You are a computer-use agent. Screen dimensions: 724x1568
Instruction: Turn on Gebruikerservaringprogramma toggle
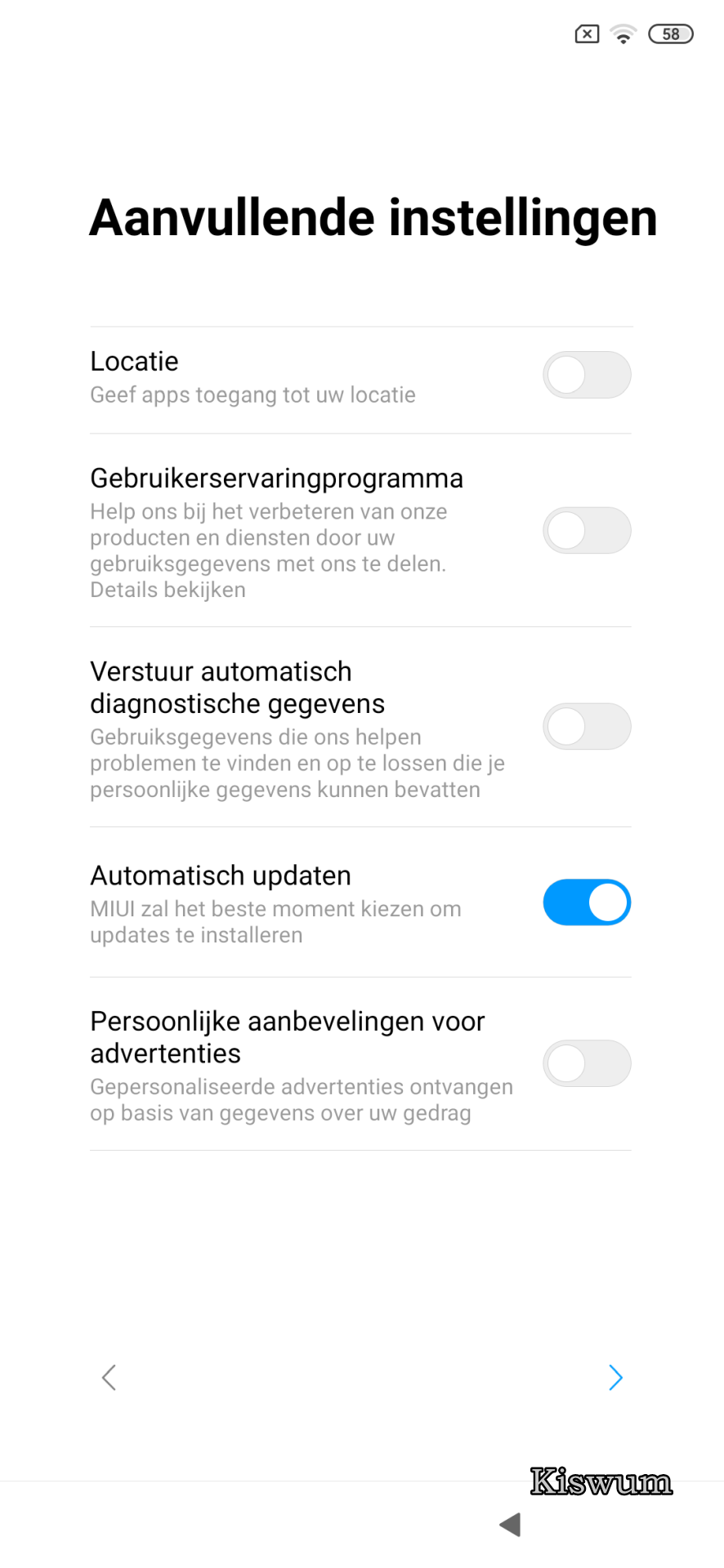tap(587, 531)
